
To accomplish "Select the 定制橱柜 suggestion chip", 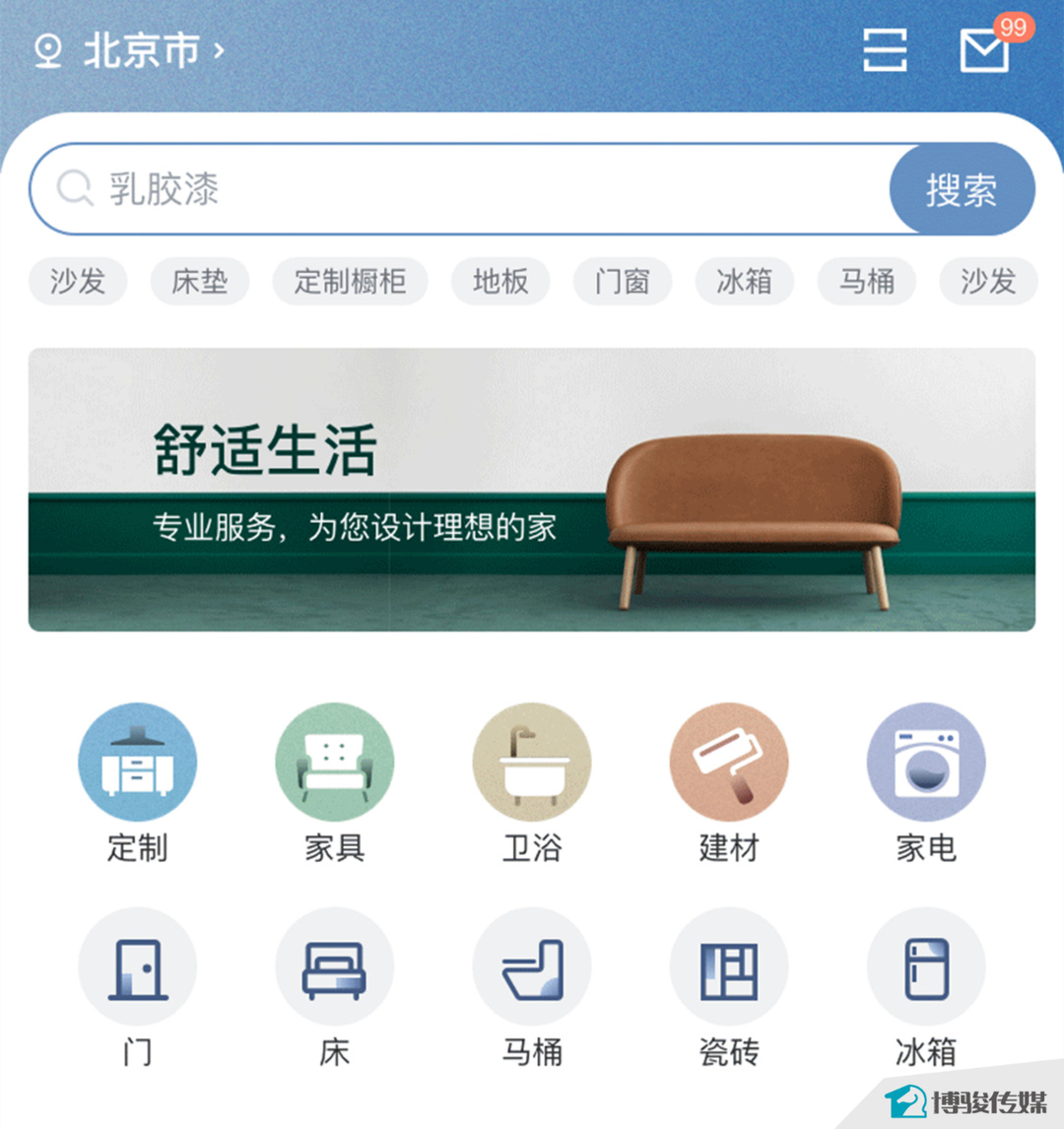I will [x=350, y=283].
